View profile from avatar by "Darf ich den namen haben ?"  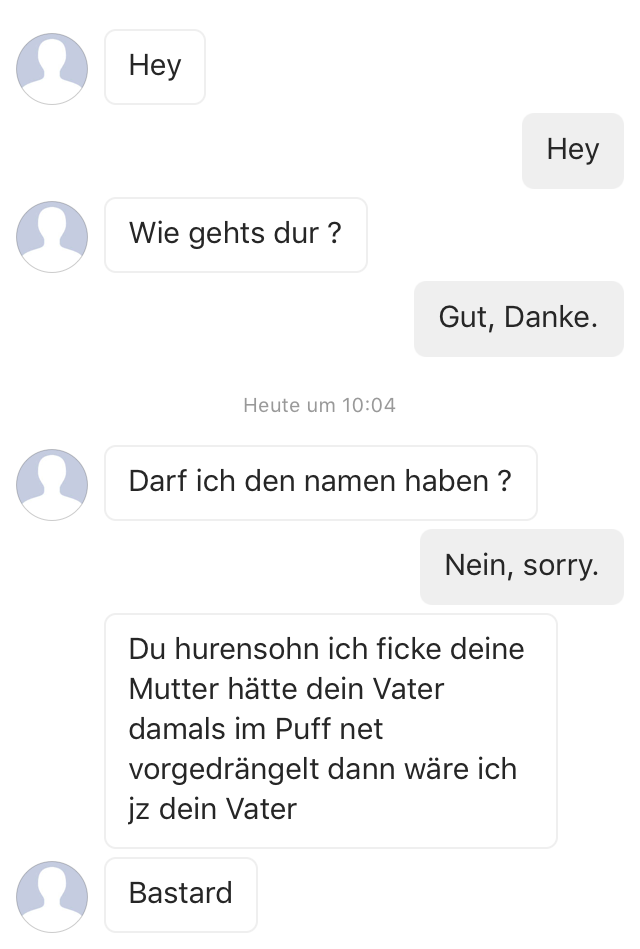52,484
